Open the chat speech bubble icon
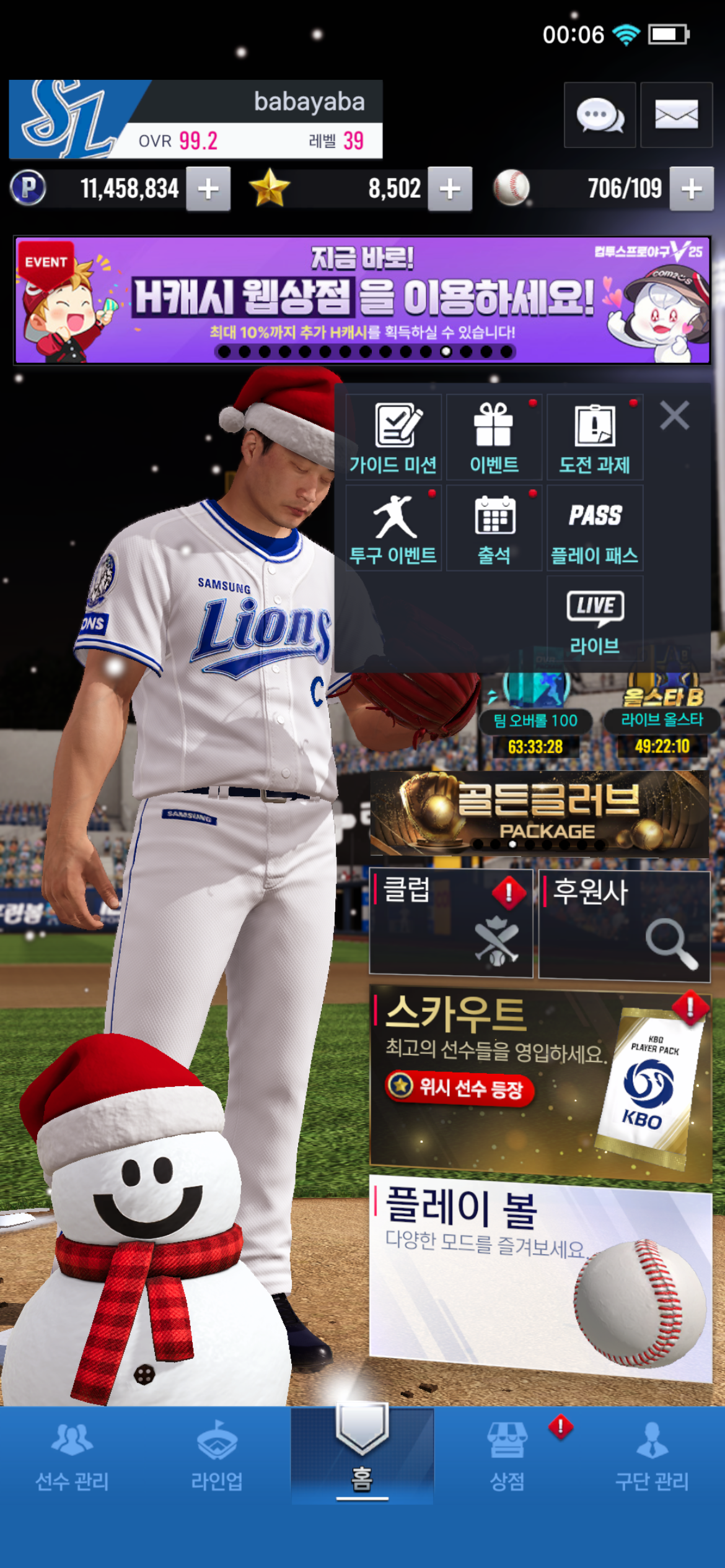725x1568 pixels. click(599, 115)
